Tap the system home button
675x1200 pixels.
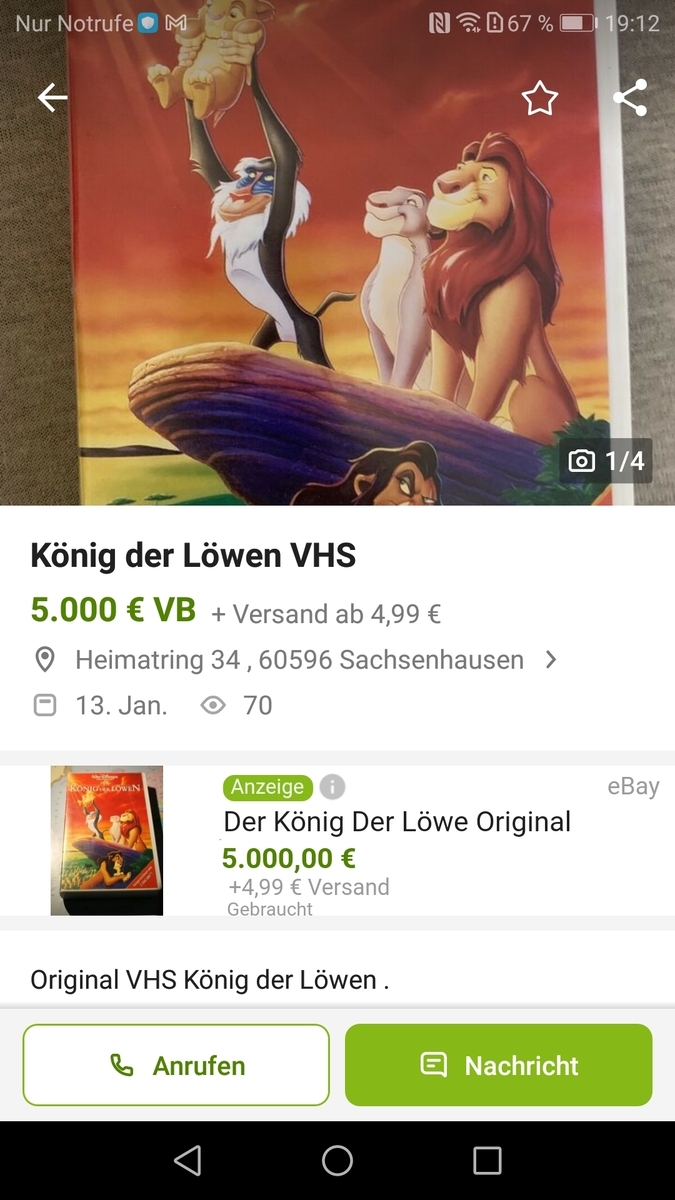[x=337, y=1160]
